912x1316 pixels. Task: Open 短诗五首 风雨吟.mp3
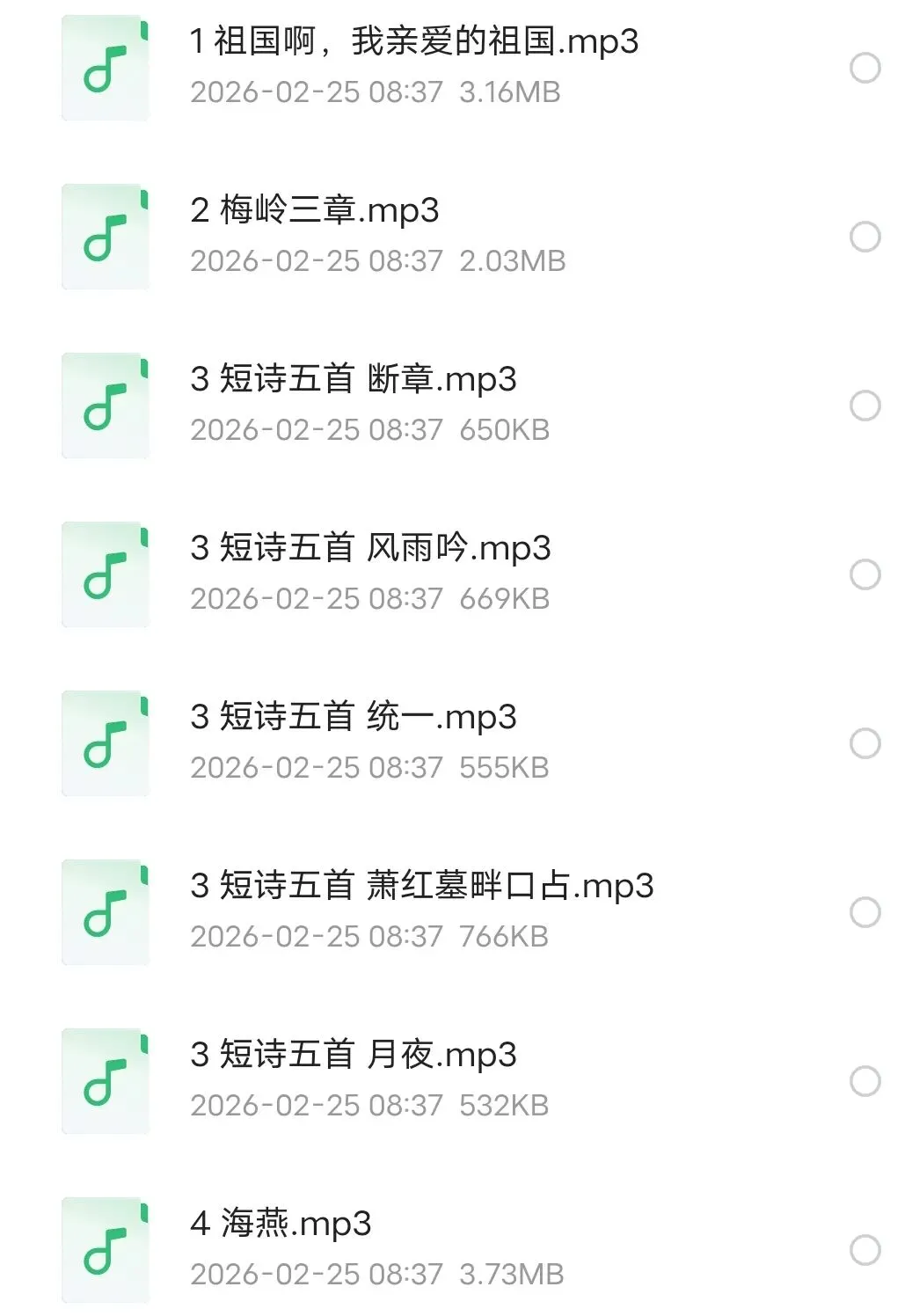[370, 549]
